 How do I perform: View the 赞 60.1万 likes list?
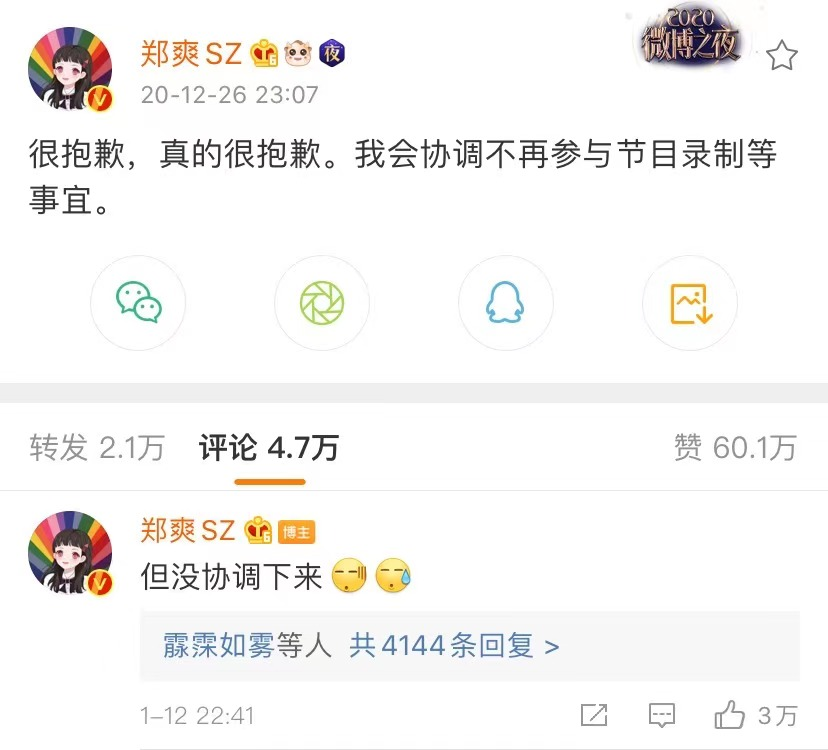coord(735,448)
